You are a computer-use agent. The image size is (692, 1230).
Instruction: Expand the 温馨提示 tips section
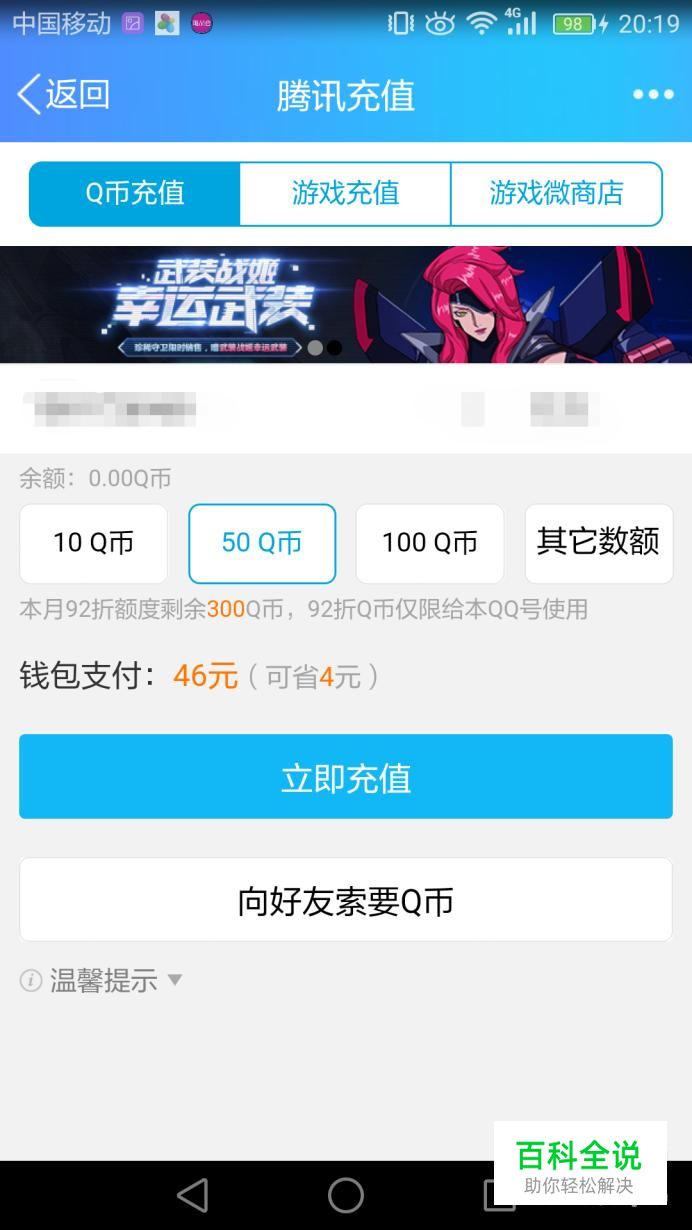(x=104, y=980)
